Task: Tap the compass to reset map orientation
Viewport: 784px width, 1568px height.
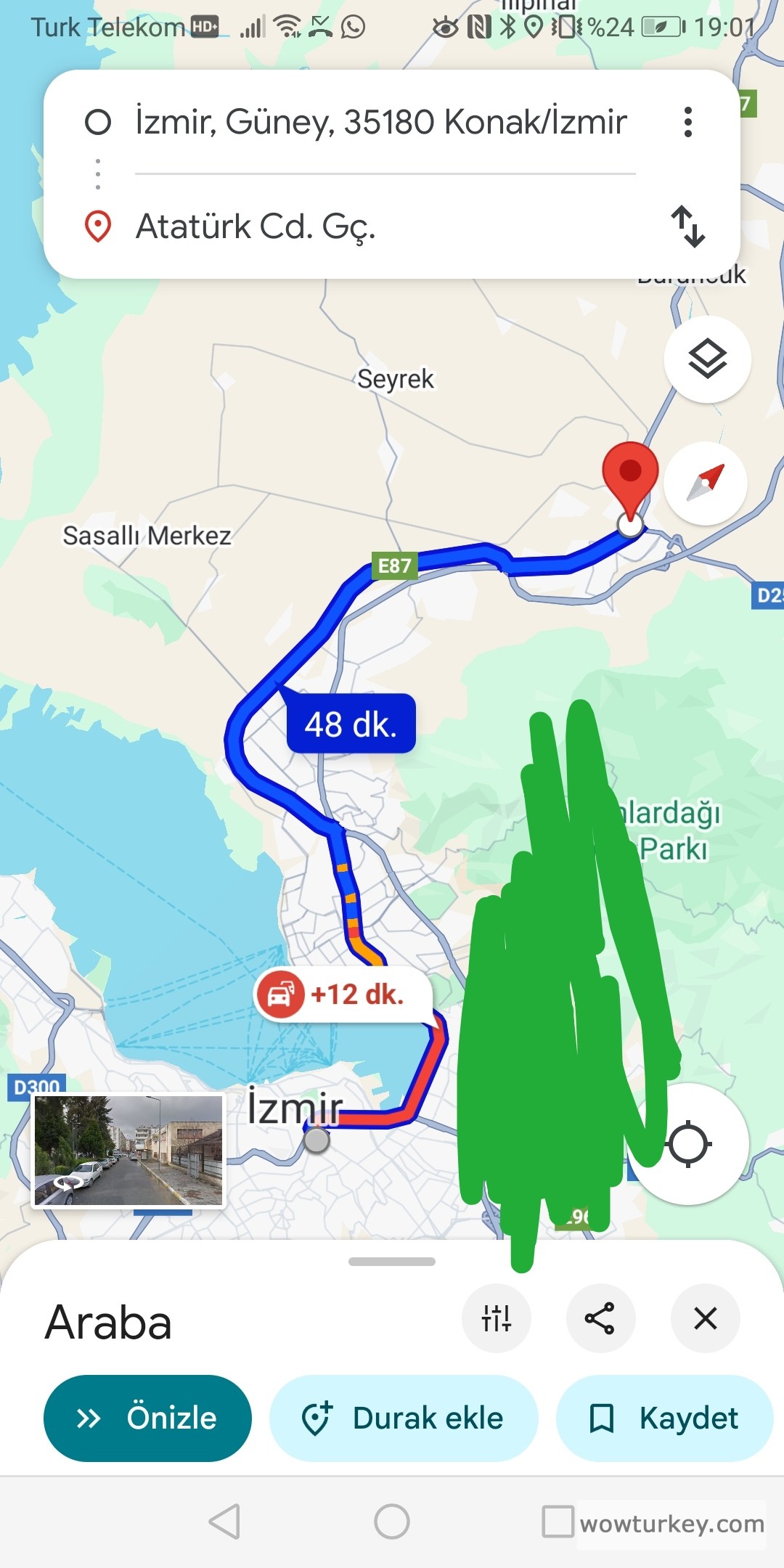Action: (x=706, y=483)
